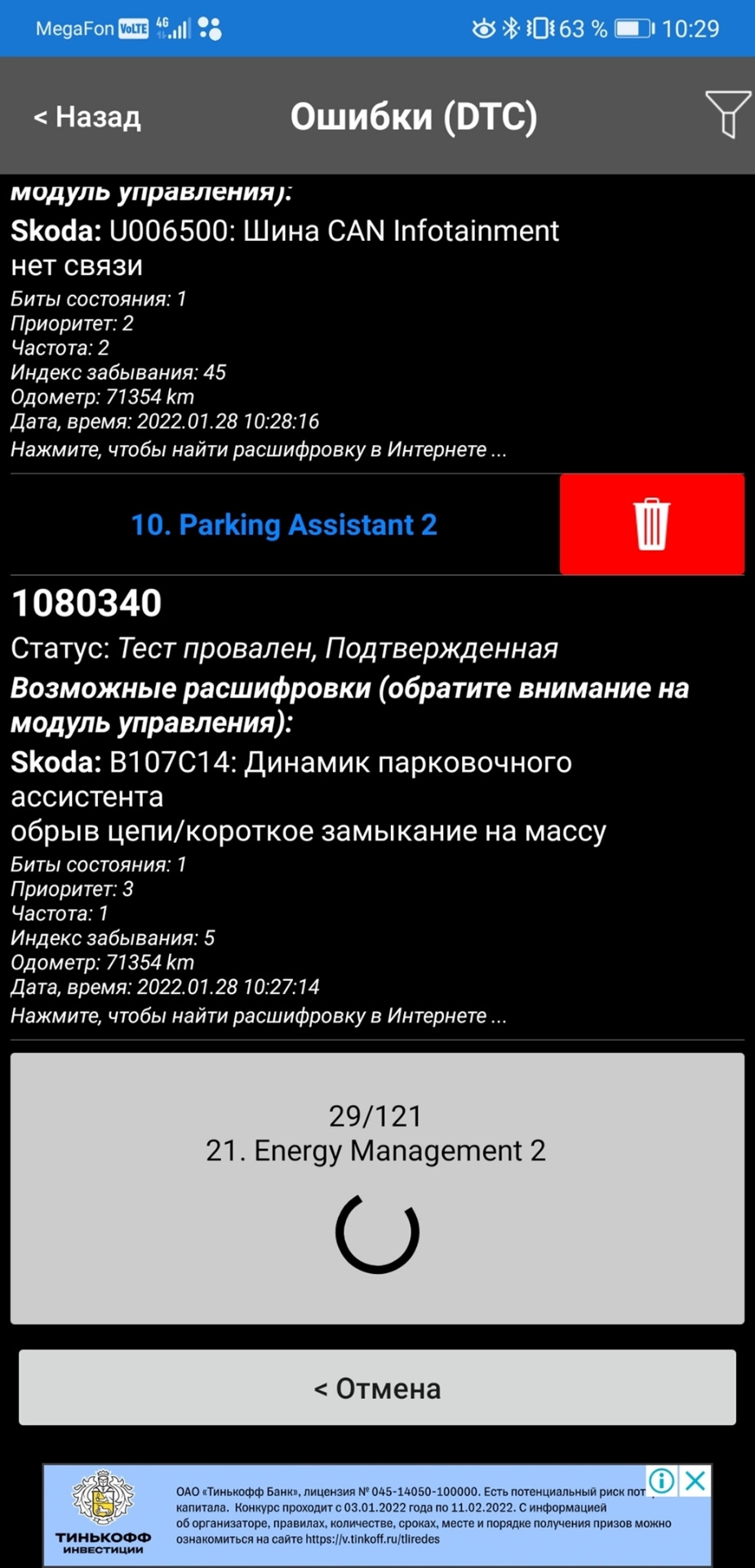This screenshot has height=1568, width=755.
Task: Close the Tinkoff ad banner
Action: (696, 1481)
